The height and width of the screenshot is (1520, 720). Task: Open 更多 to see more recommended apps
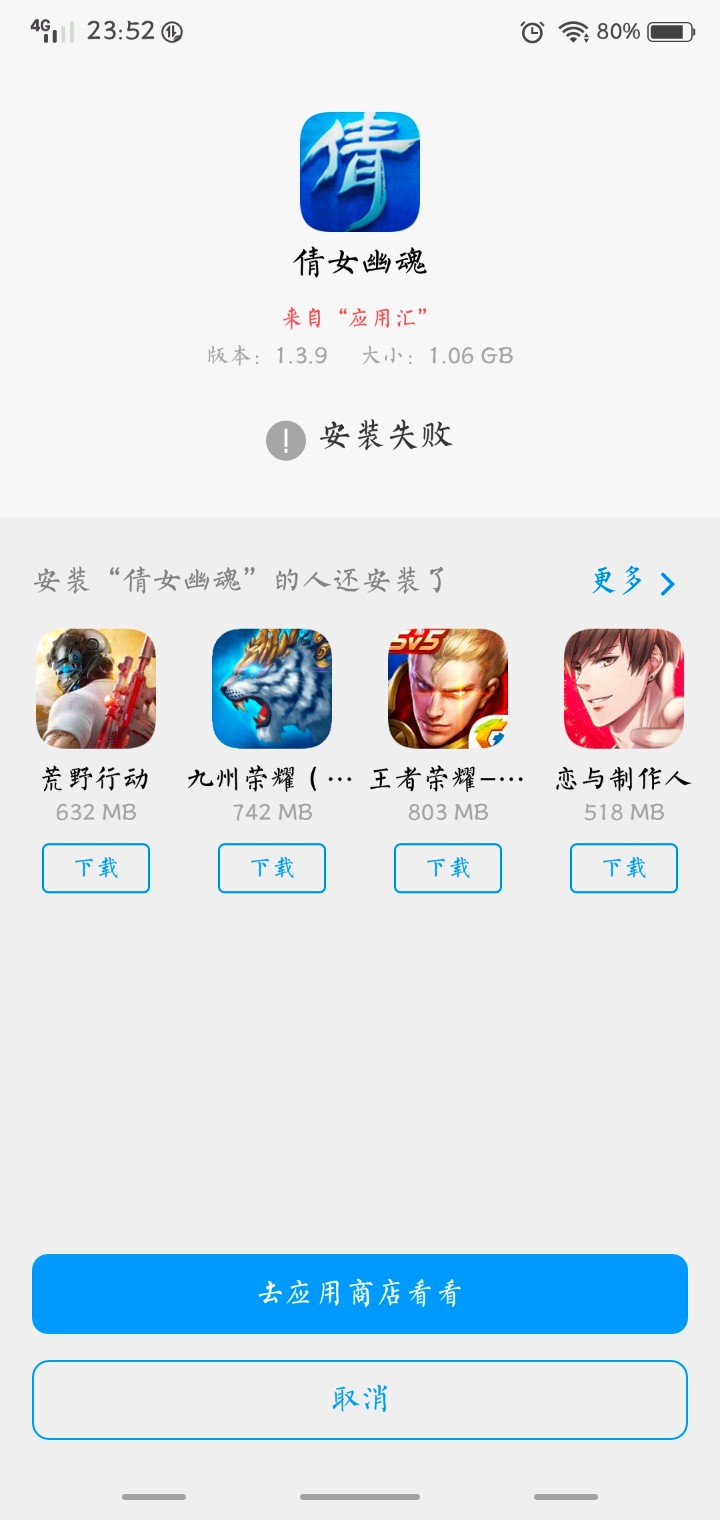click(x=633, y=582)
